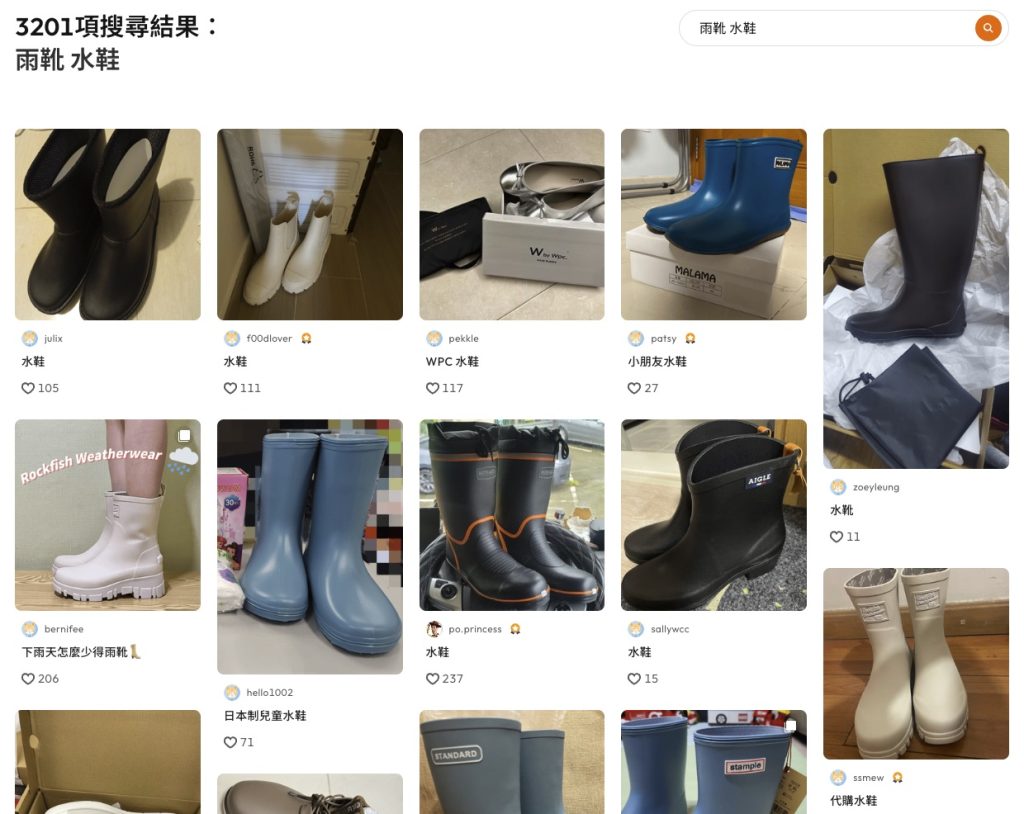Like julix's listing with 105 likes
This screenshot has width=1024, height=814.
29,388
